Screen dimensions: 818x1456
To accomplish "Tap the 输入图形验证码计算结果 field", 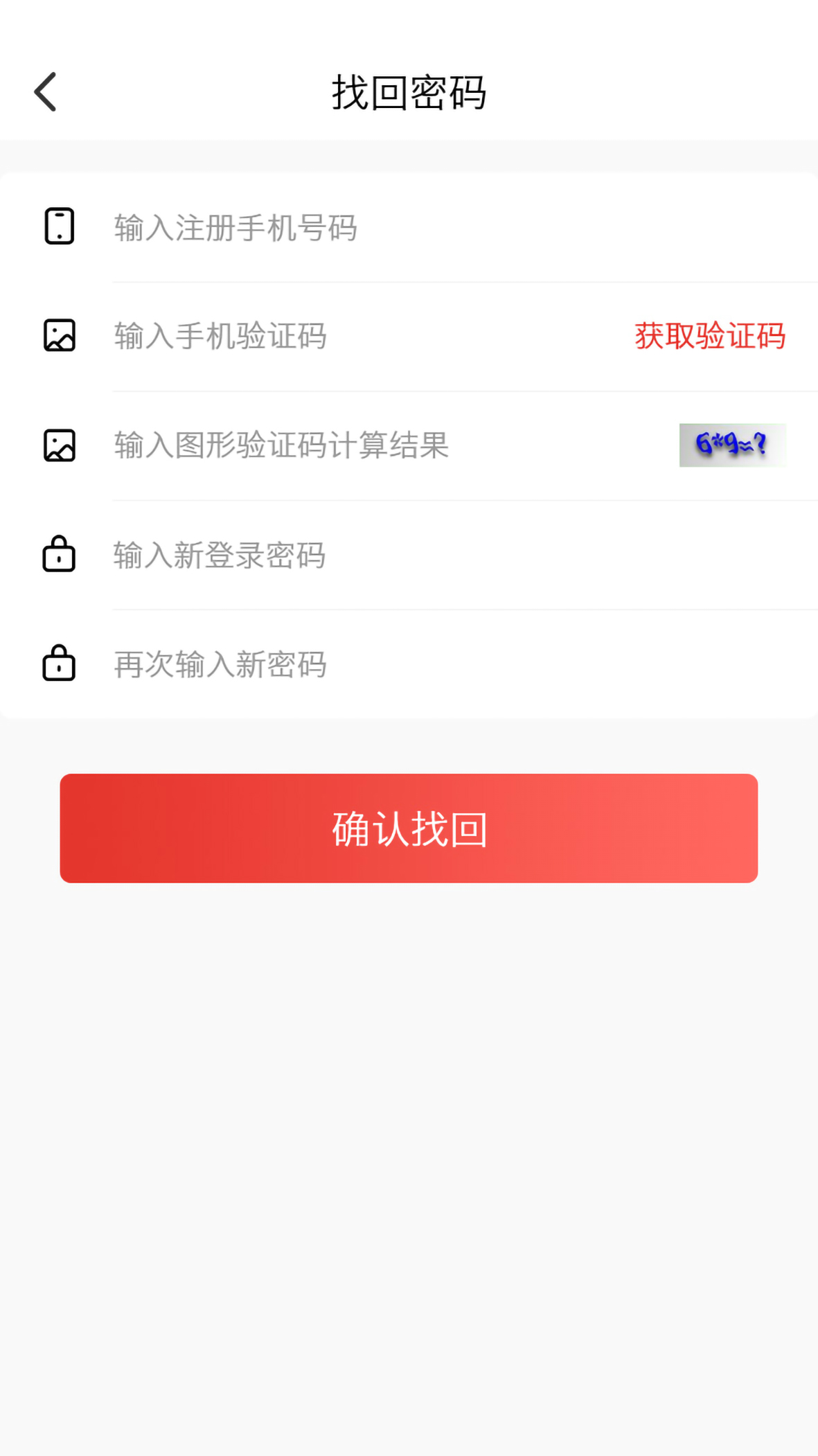I will (x=374, y=445).
